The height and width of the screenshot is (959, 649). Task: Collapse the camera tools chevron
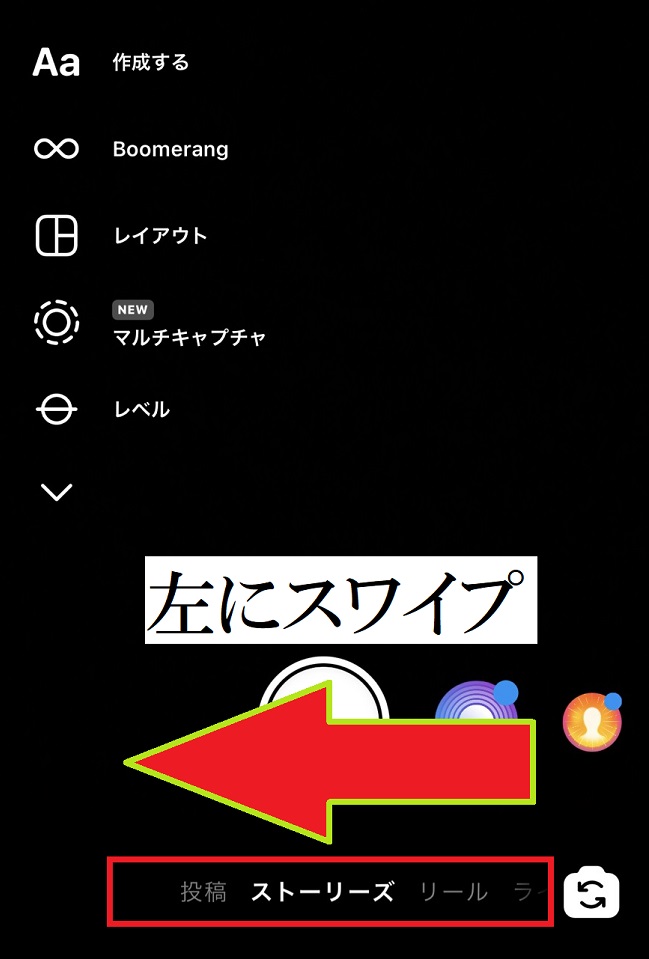(x=56, y=492)
